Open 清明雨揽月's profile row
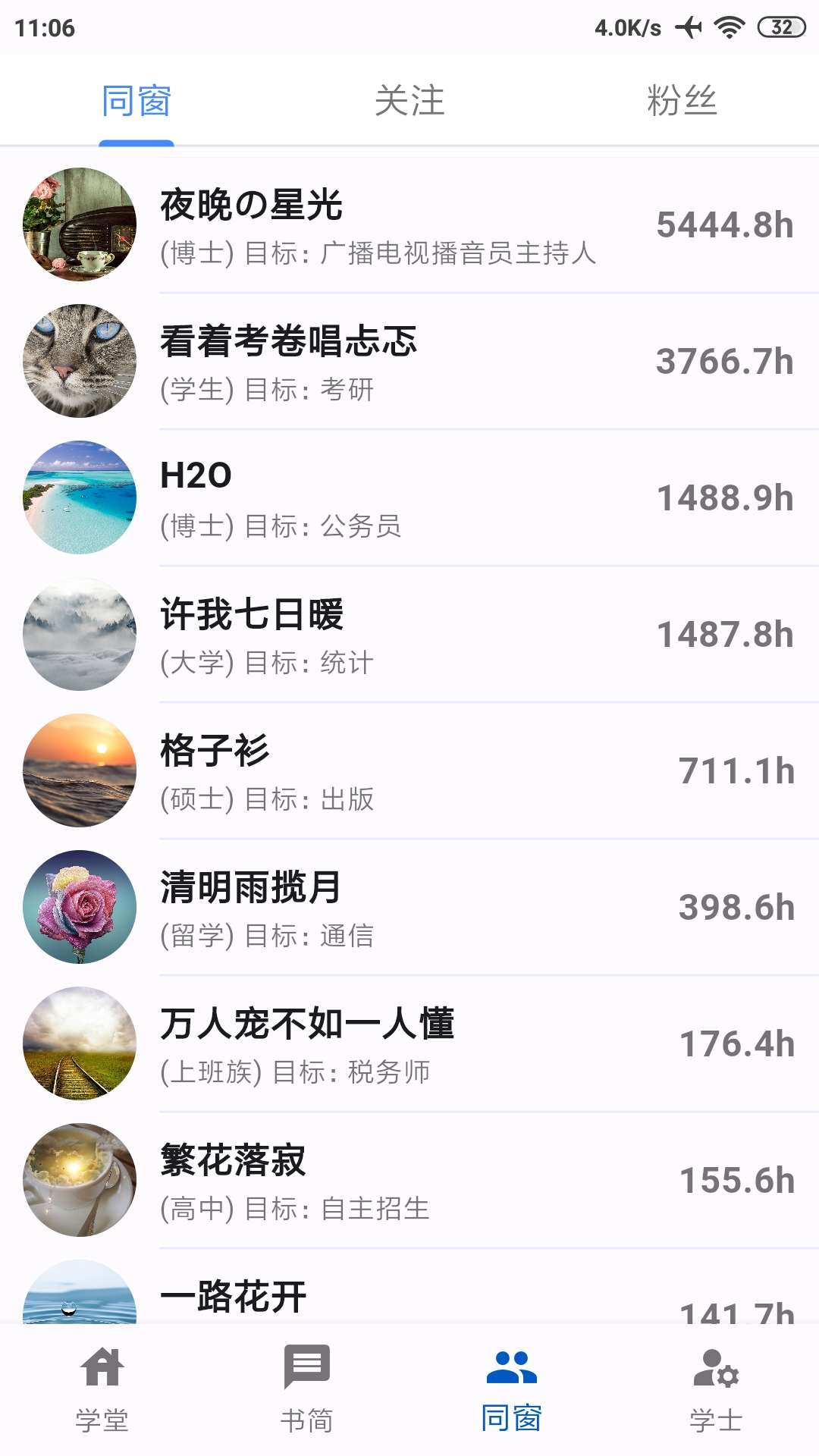Screen dimensions: 819x1456 coord(409,908)
